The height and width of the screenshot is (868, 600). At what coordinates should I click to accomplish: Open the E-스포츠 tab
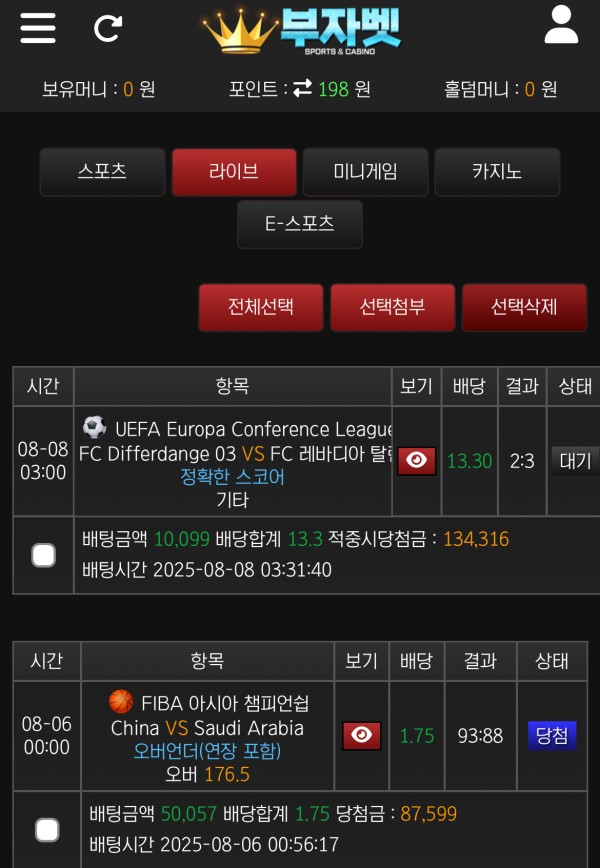(x=299, y=224)
